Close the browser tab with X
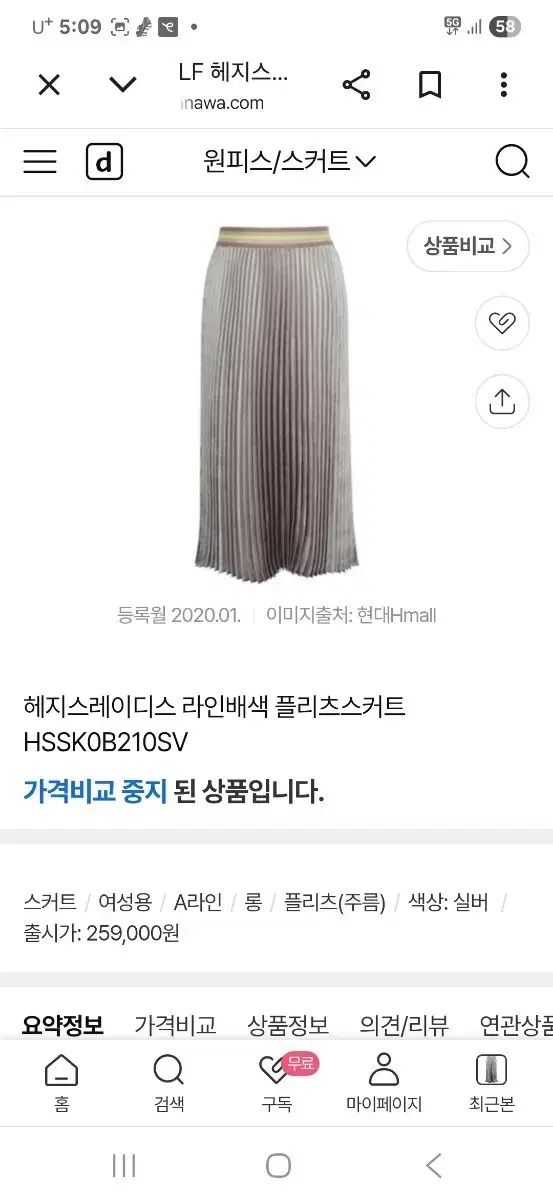Screen dimensions: 553x1200 coord(49,85)
